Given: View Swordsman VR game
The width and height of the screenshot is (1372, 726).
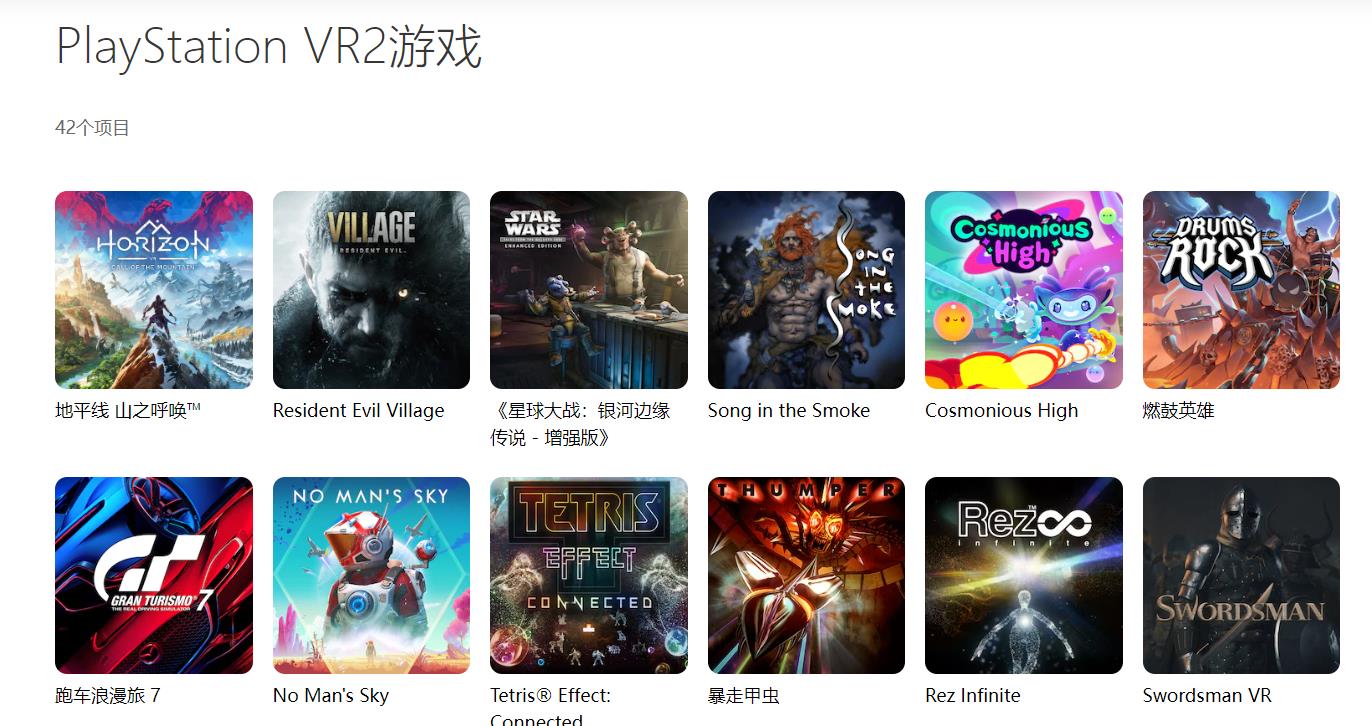Looking at the screenshot, I should pyautogui.click(x=1241, y=575).
